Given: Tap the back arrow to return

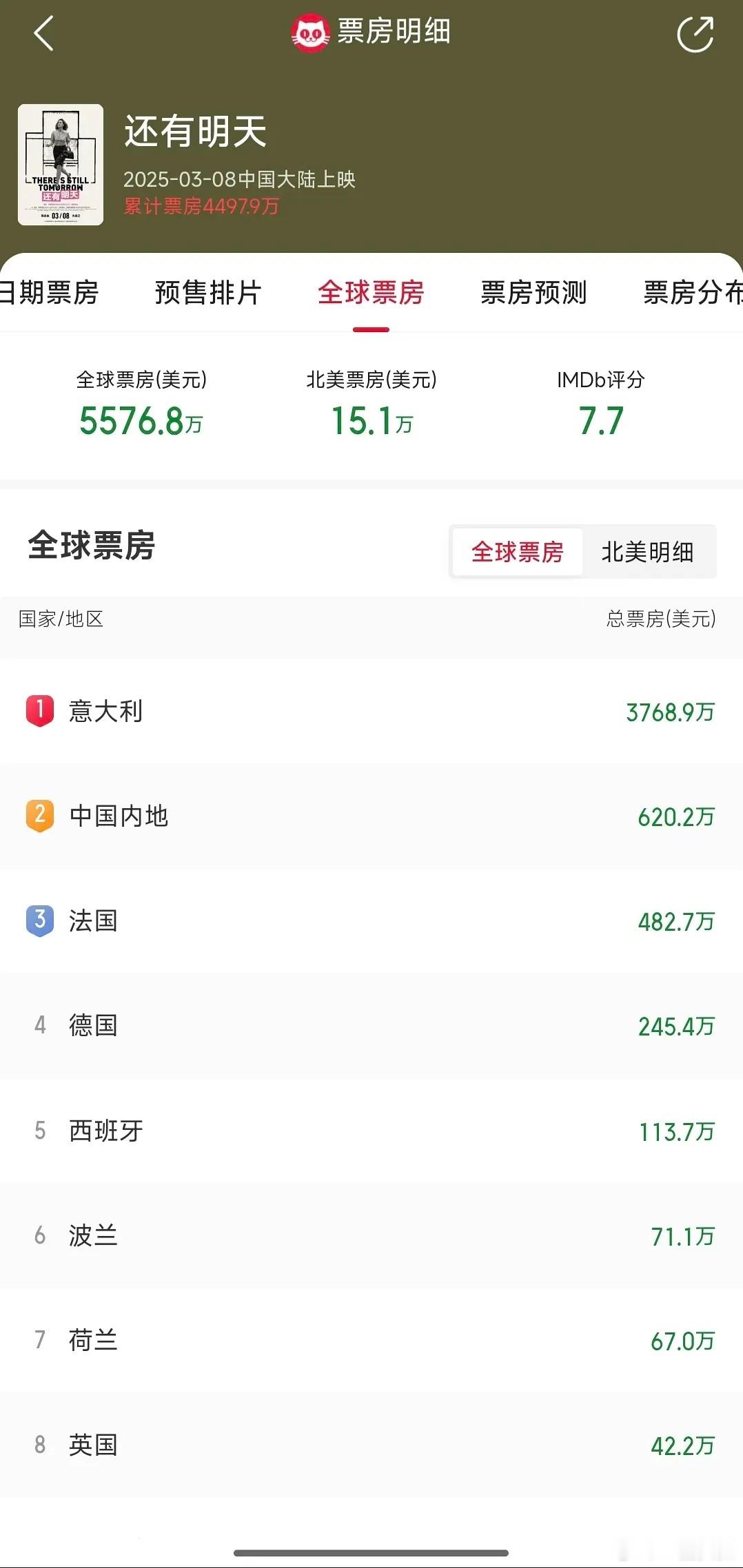Looking at the screenshot, I should point(43,33).
